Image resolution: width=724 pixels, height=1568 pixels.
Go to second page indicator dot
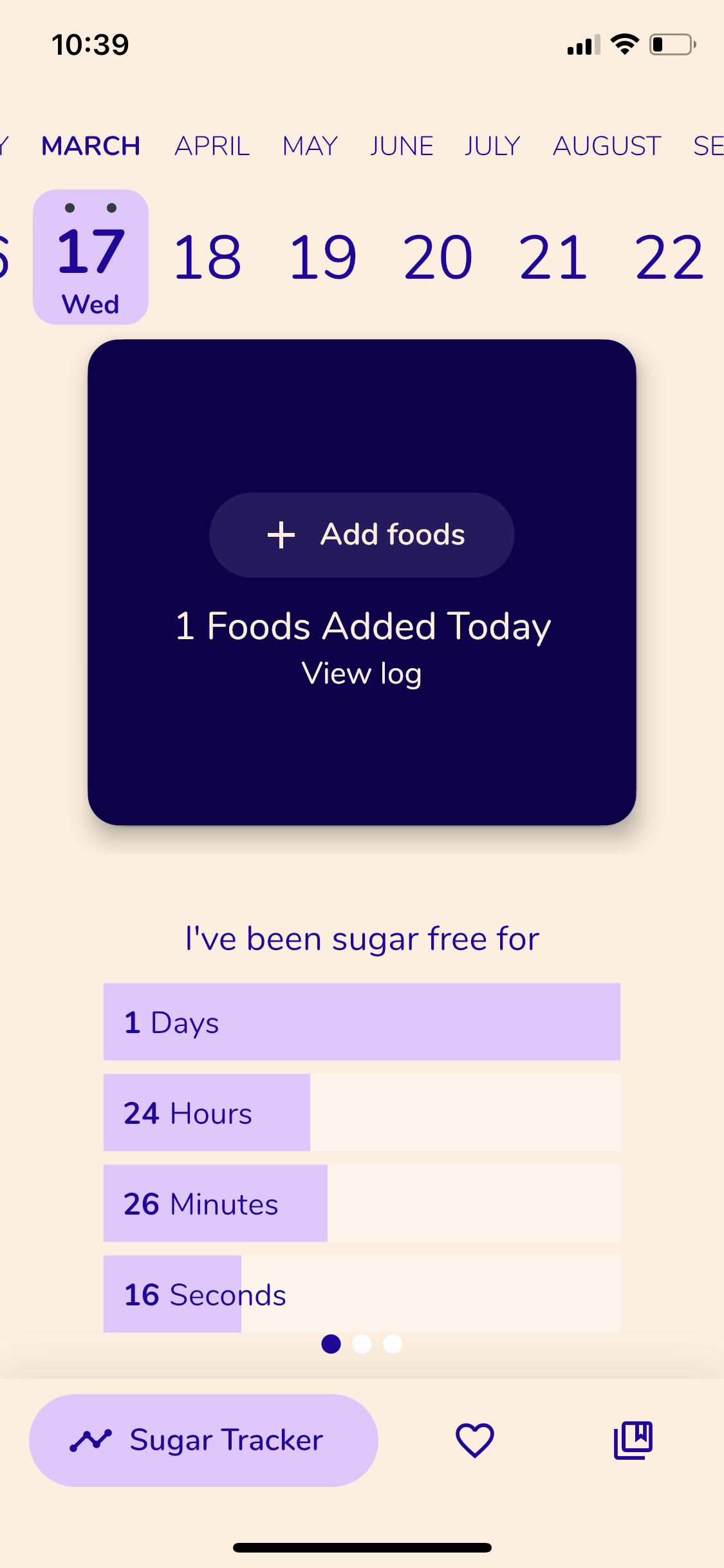(362, 1344)
